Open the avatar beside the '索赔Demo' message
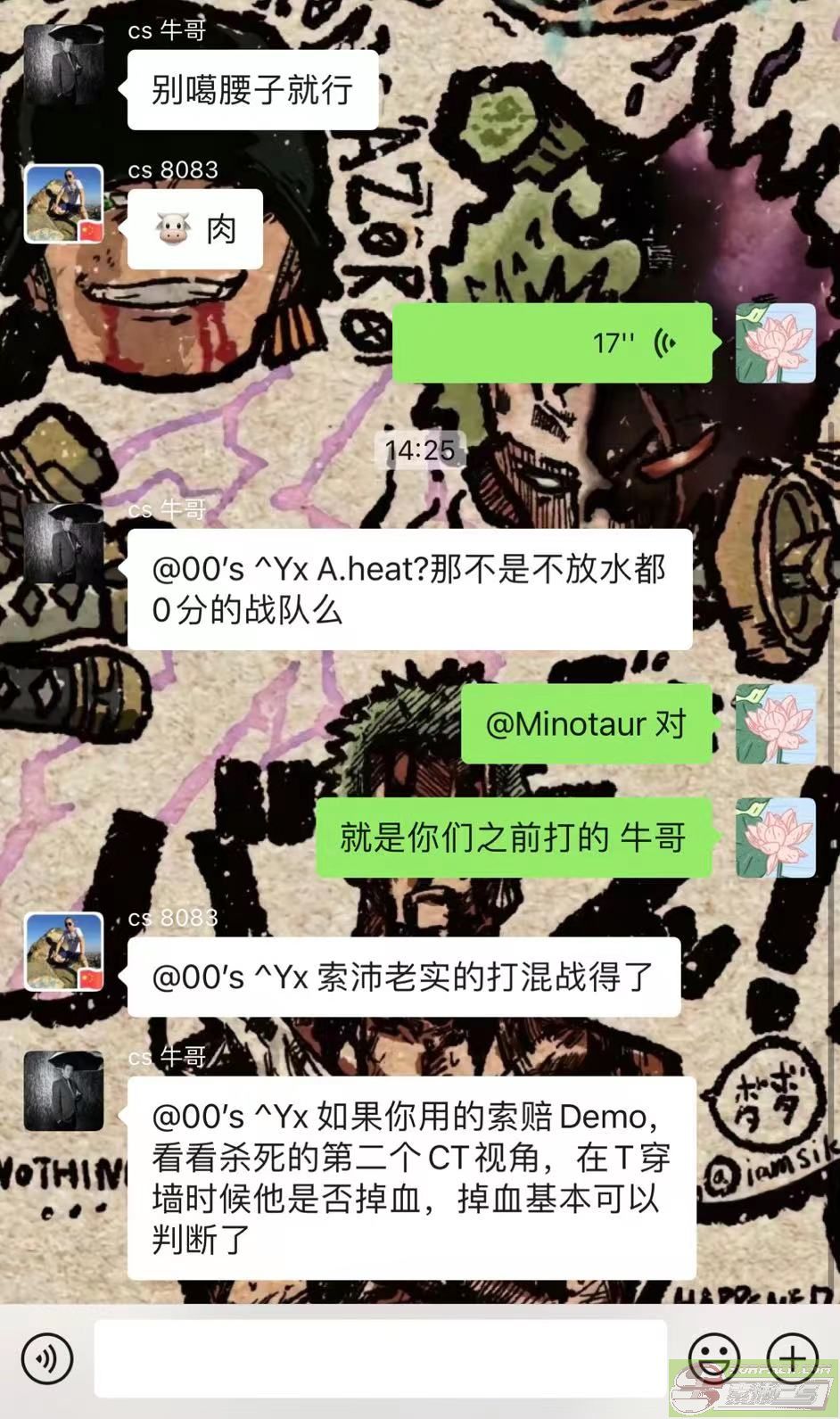 click(63, 1090)
